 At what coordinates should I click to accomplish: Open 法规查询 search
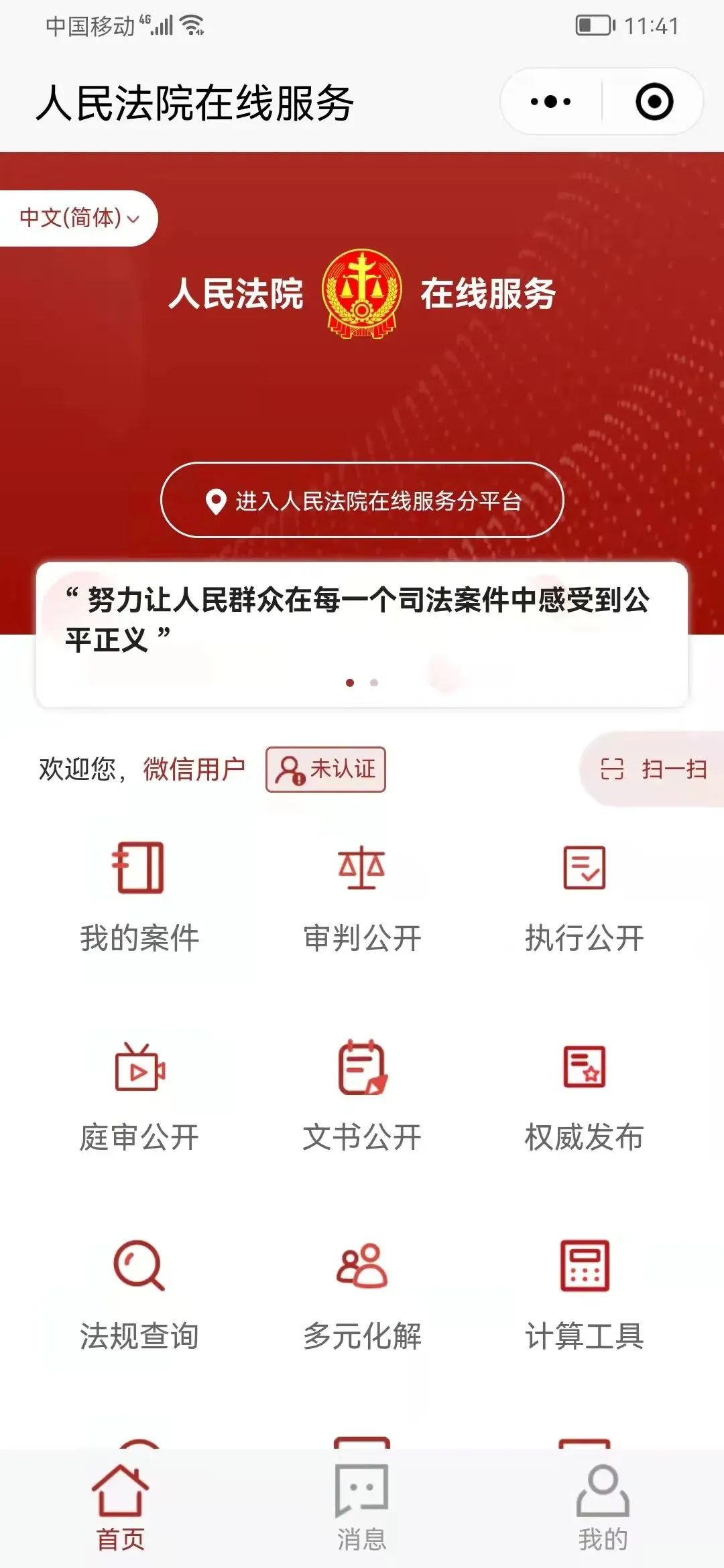pos(139,1295)
